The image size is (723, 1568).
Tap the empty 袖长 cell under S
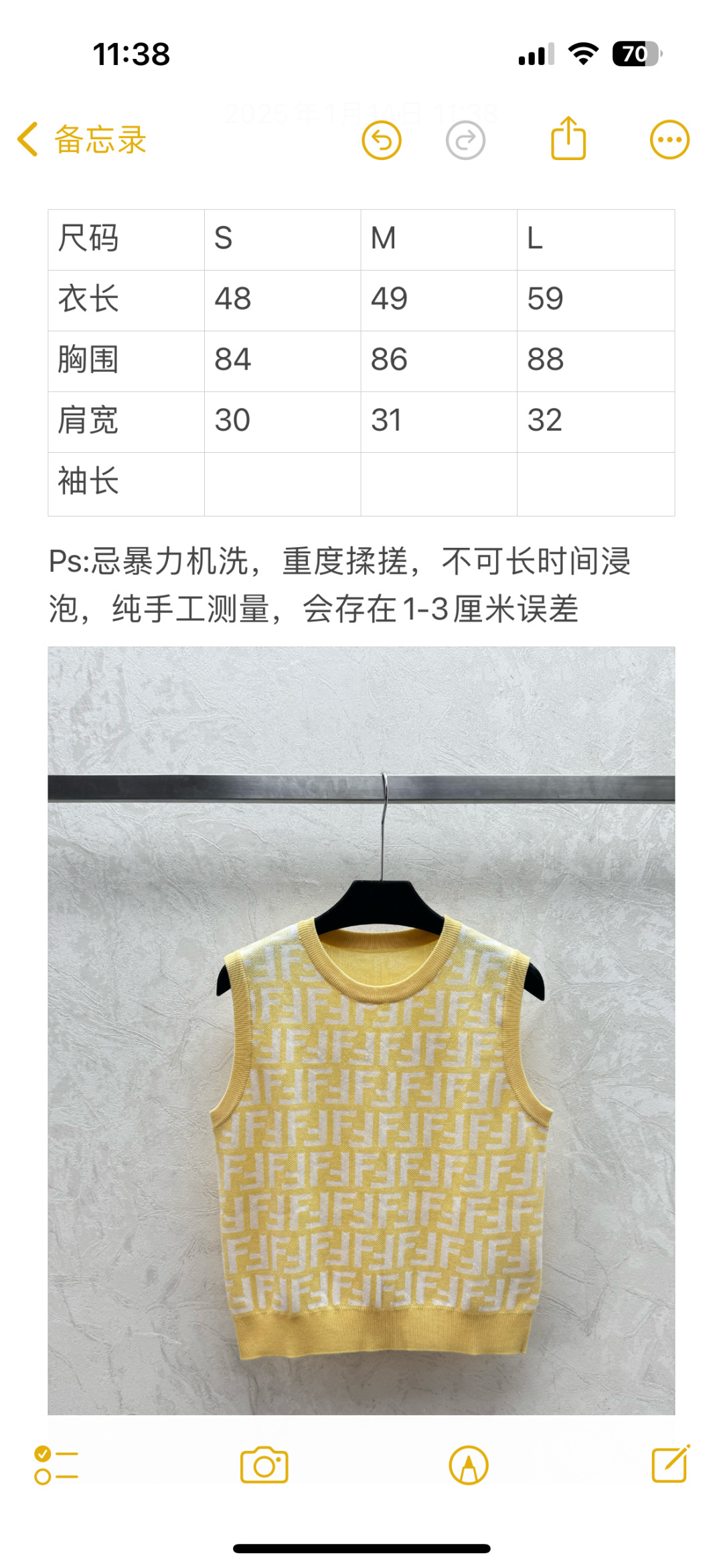283,484
